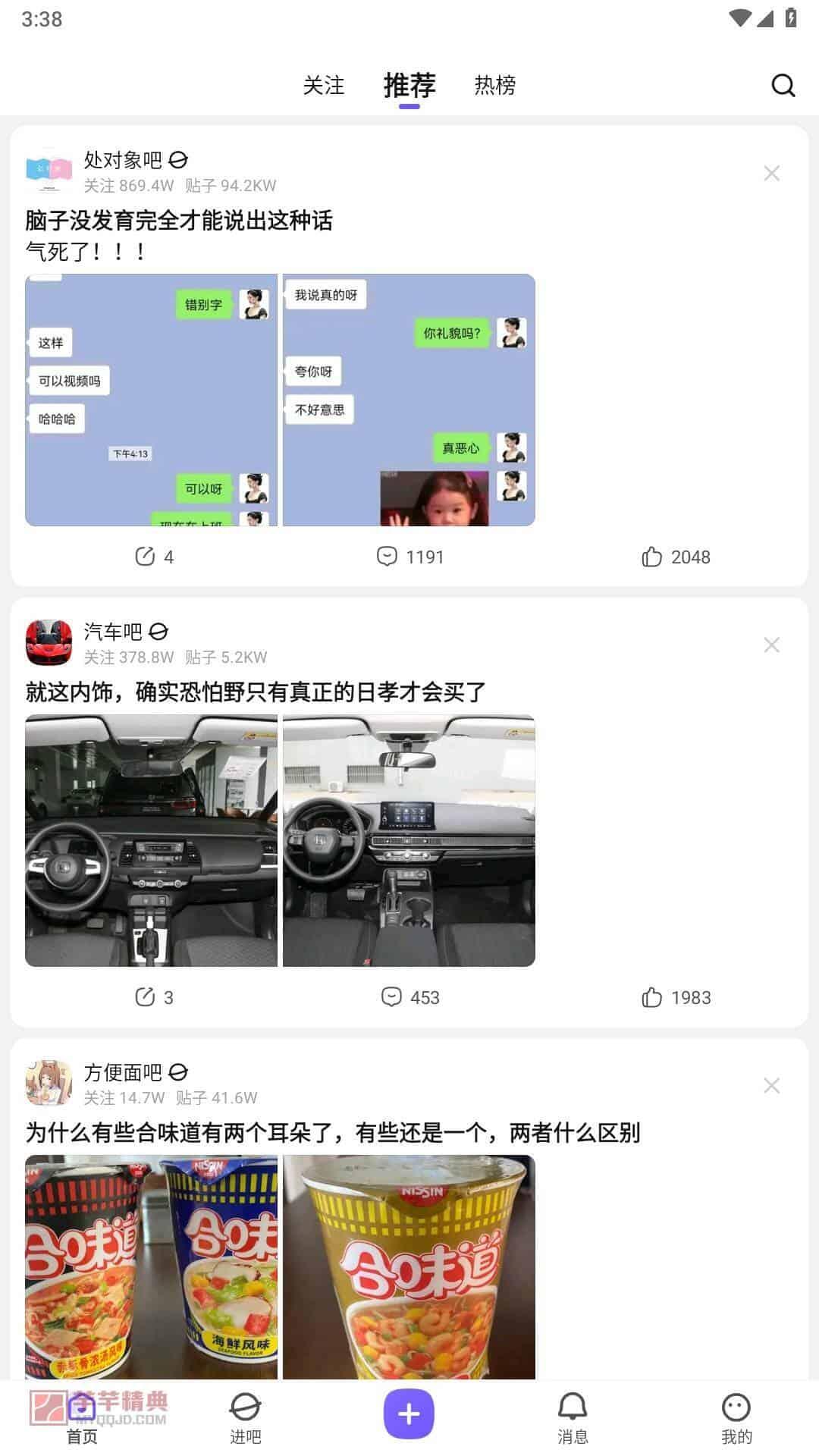Dismiss the 处对象吧 post
The image size is (819, 1456).
[x=771, y=173]
